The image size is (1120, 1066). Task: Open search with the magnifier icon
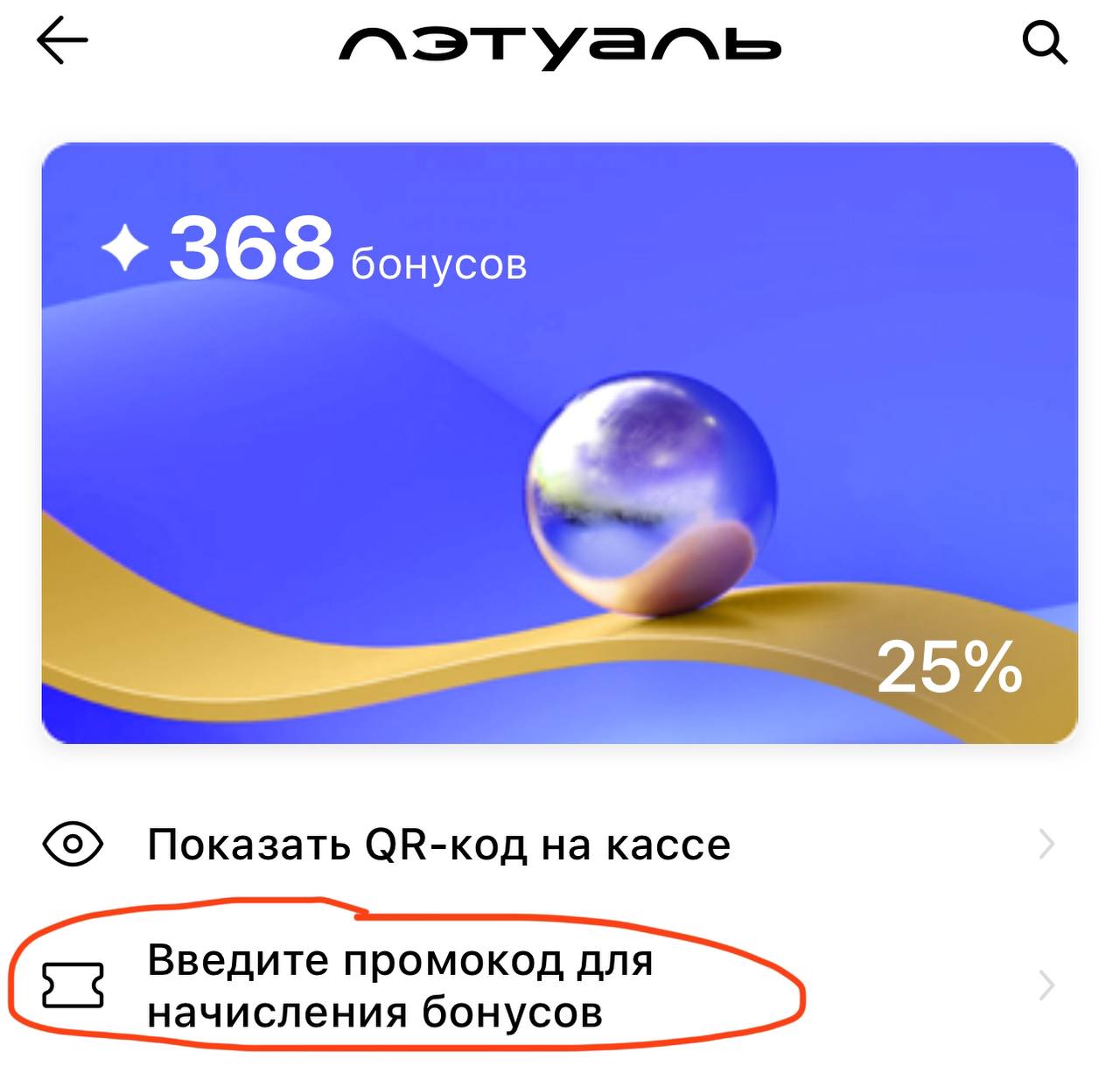click(x=1045, y=42)
